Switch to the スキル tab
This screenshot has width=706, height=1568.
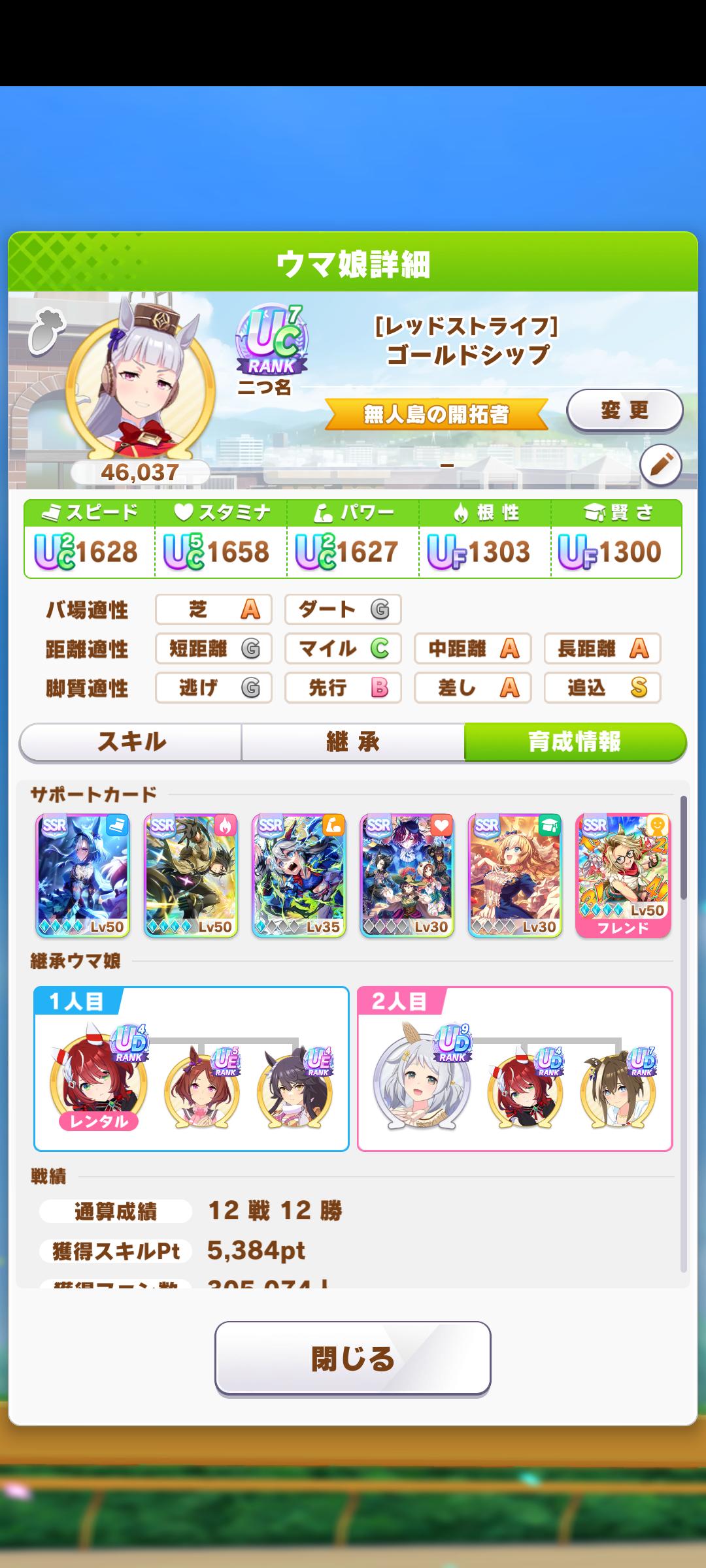click(131, 742)
